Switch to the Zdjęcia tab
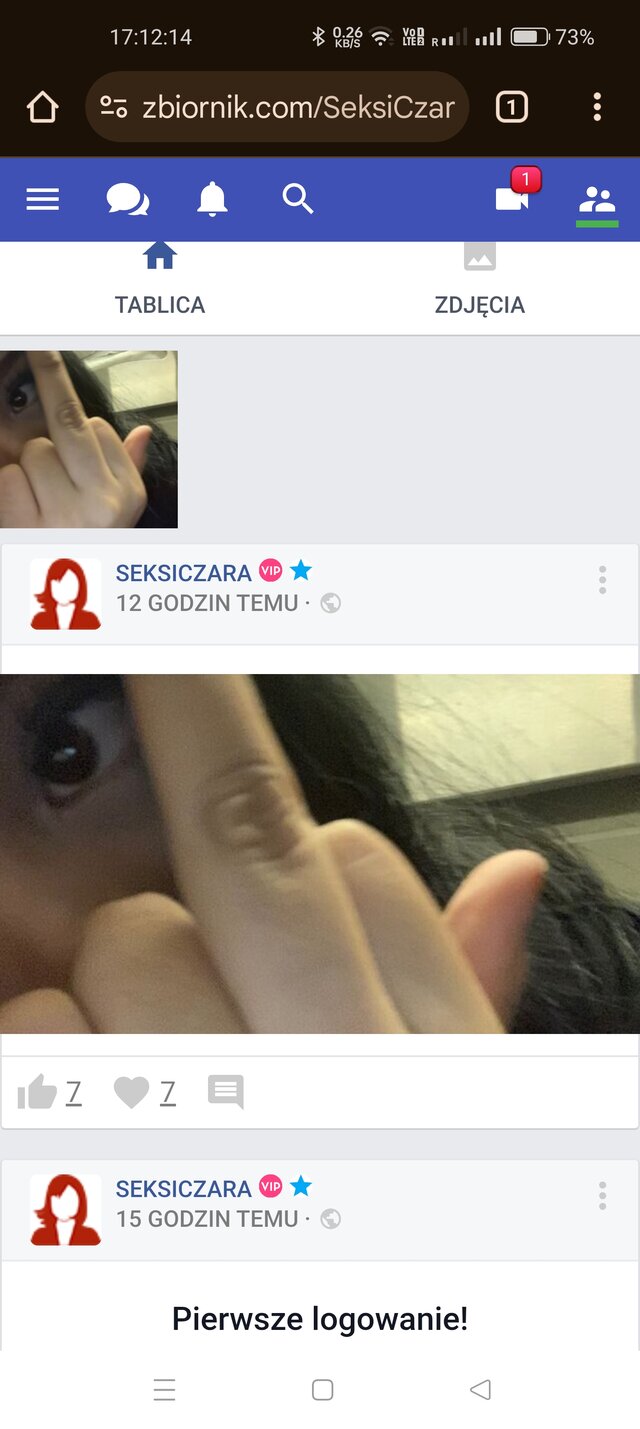This screenshot has height=1429, width=640. click(x=480, y=285)
